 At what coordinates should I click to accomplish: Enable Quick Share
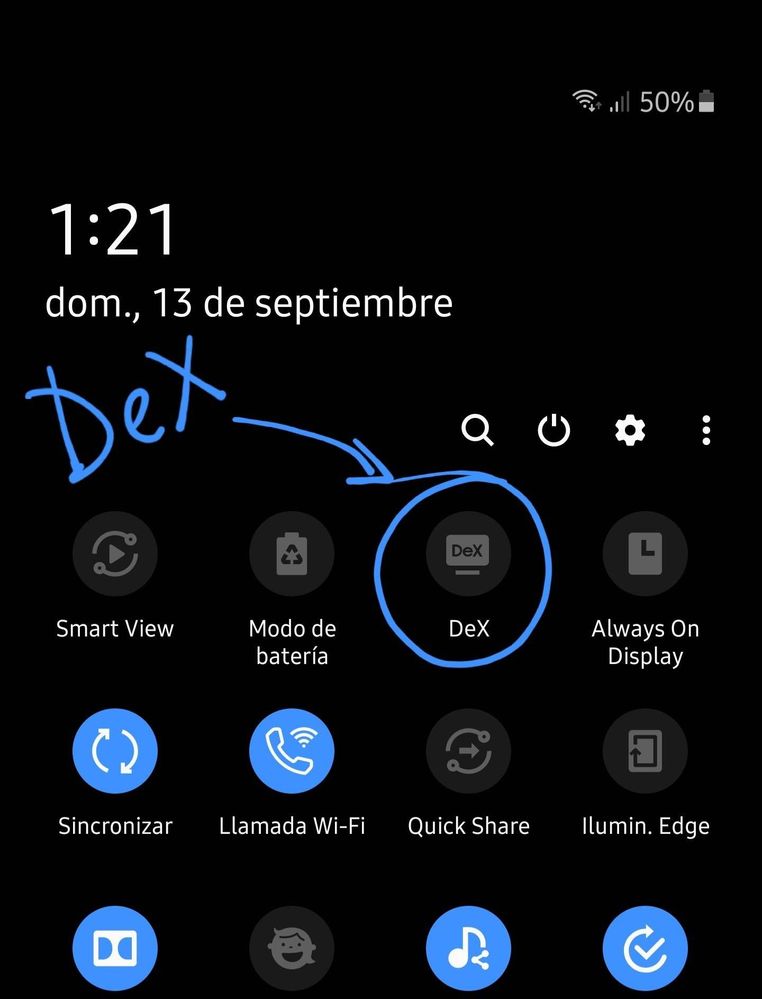point(468,751)
